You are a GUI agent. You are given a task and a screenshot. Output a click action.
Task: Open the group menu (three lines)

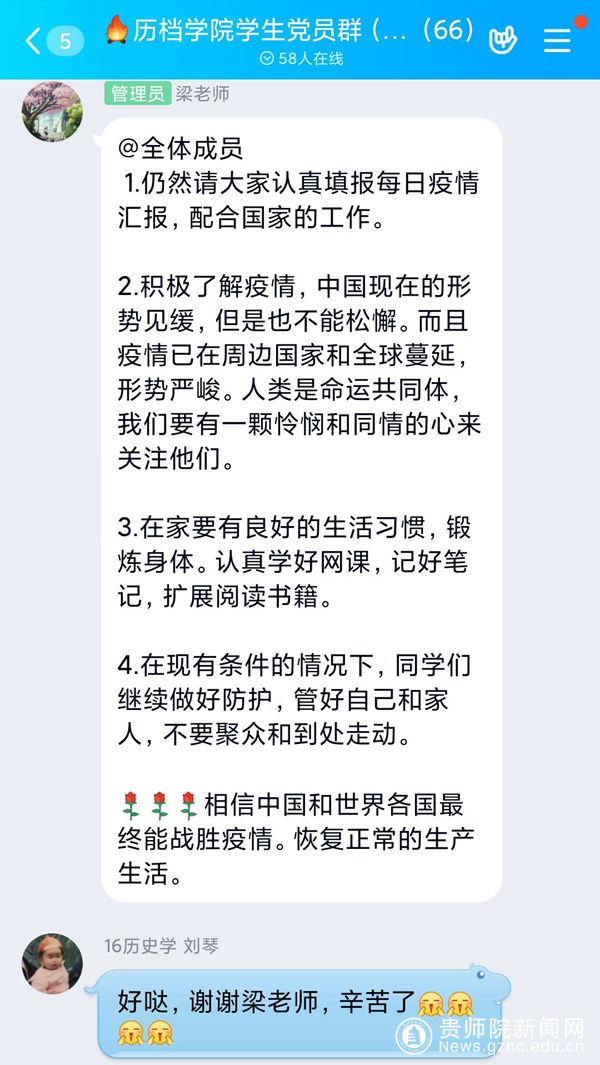point(557,40)
